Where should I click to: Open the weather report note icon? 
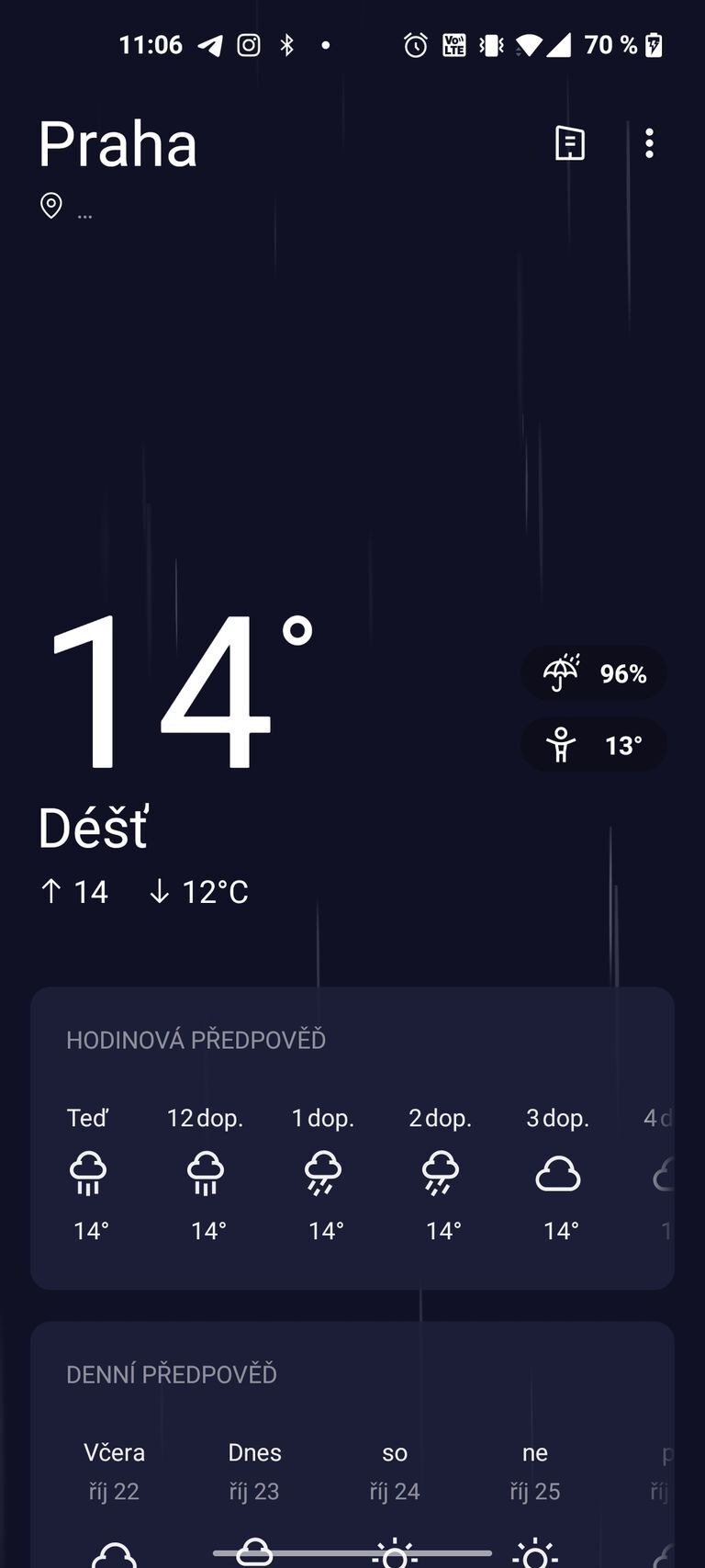(x=568, y=144)
